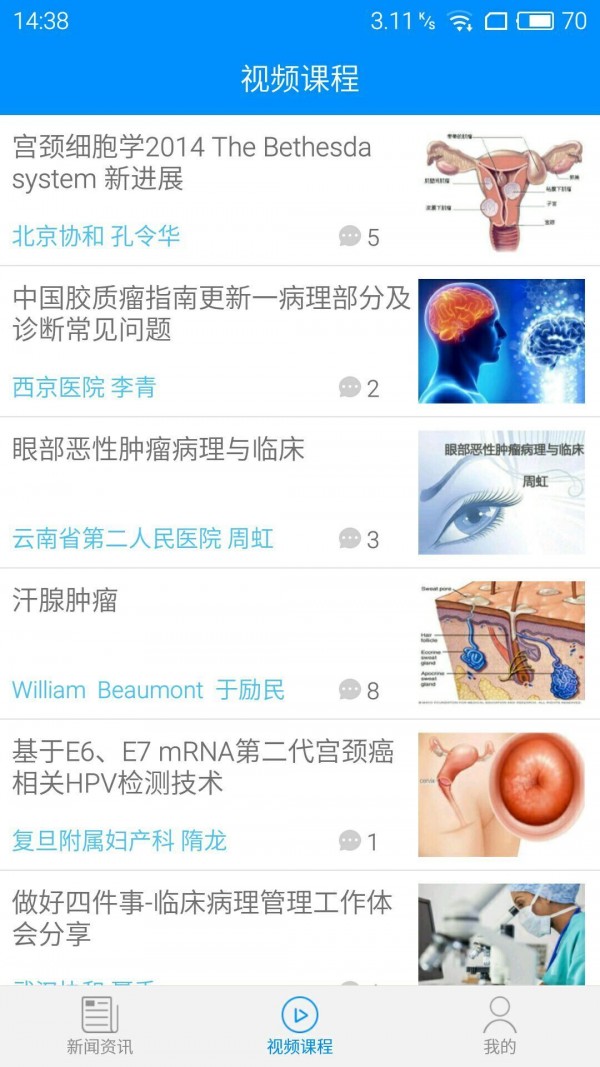Viewport: 600px width, 1067px height.
Task: Select the 视频课程 tab
Action: point(300,1027)
